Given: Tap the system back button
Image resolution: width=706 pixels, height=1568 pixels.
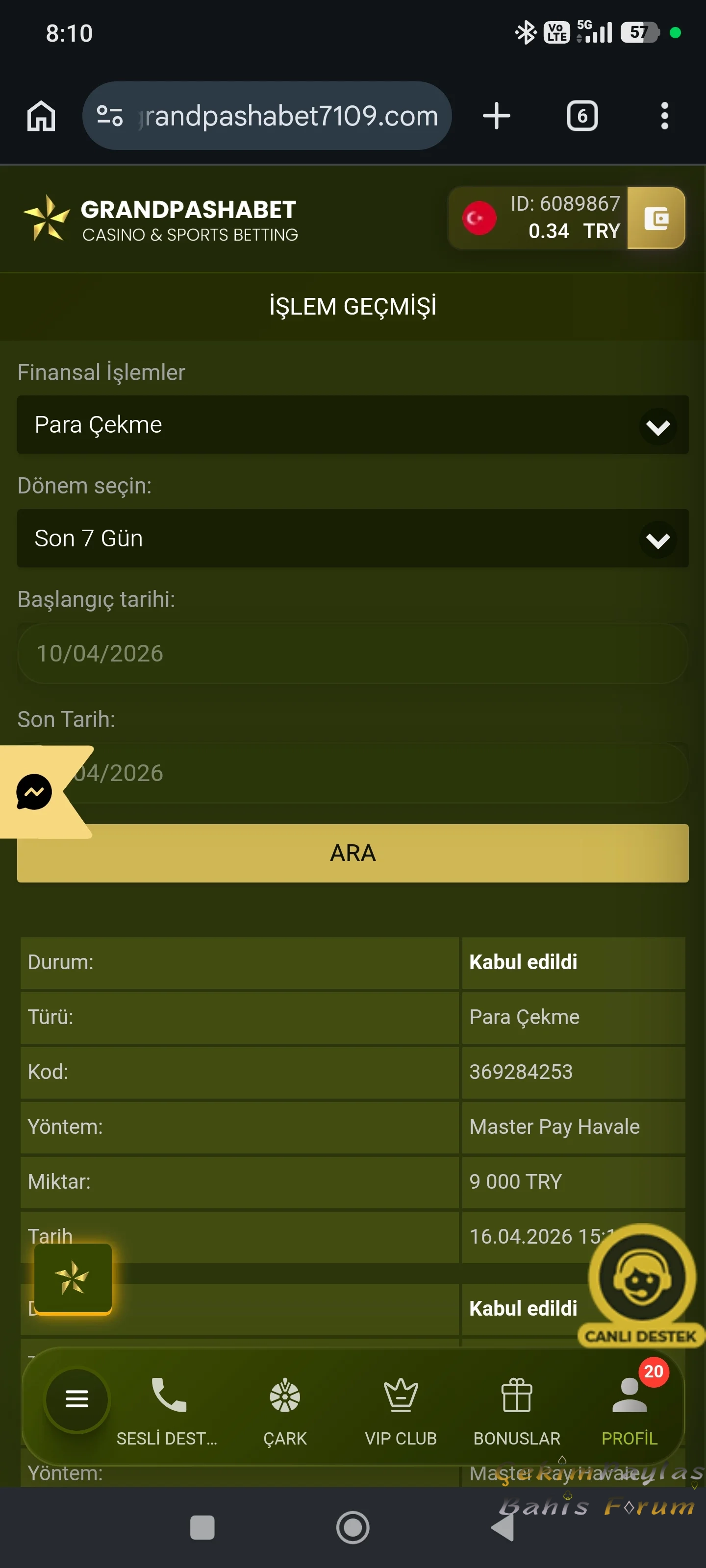Looking at the screenshot, I should click(x=503, y=1527).
